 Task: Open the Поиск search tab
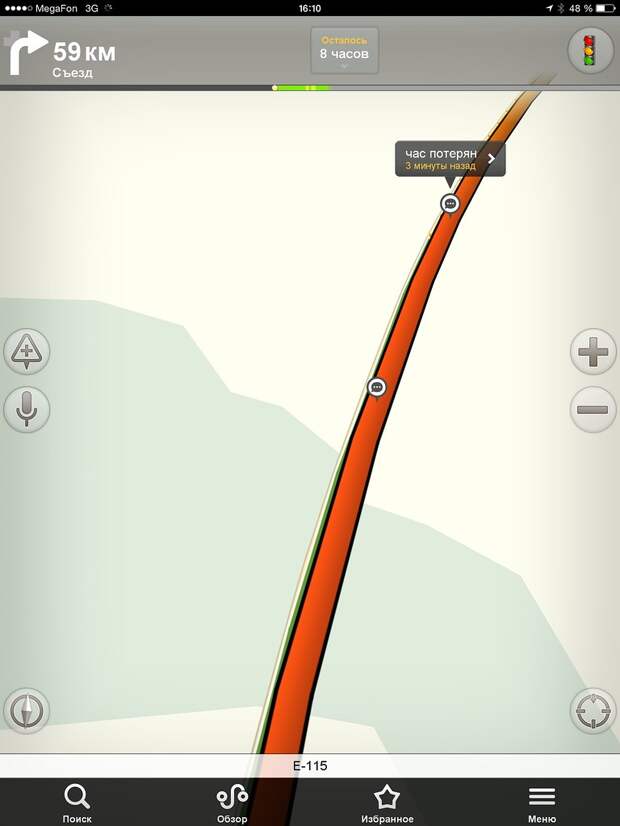[77, 803]
